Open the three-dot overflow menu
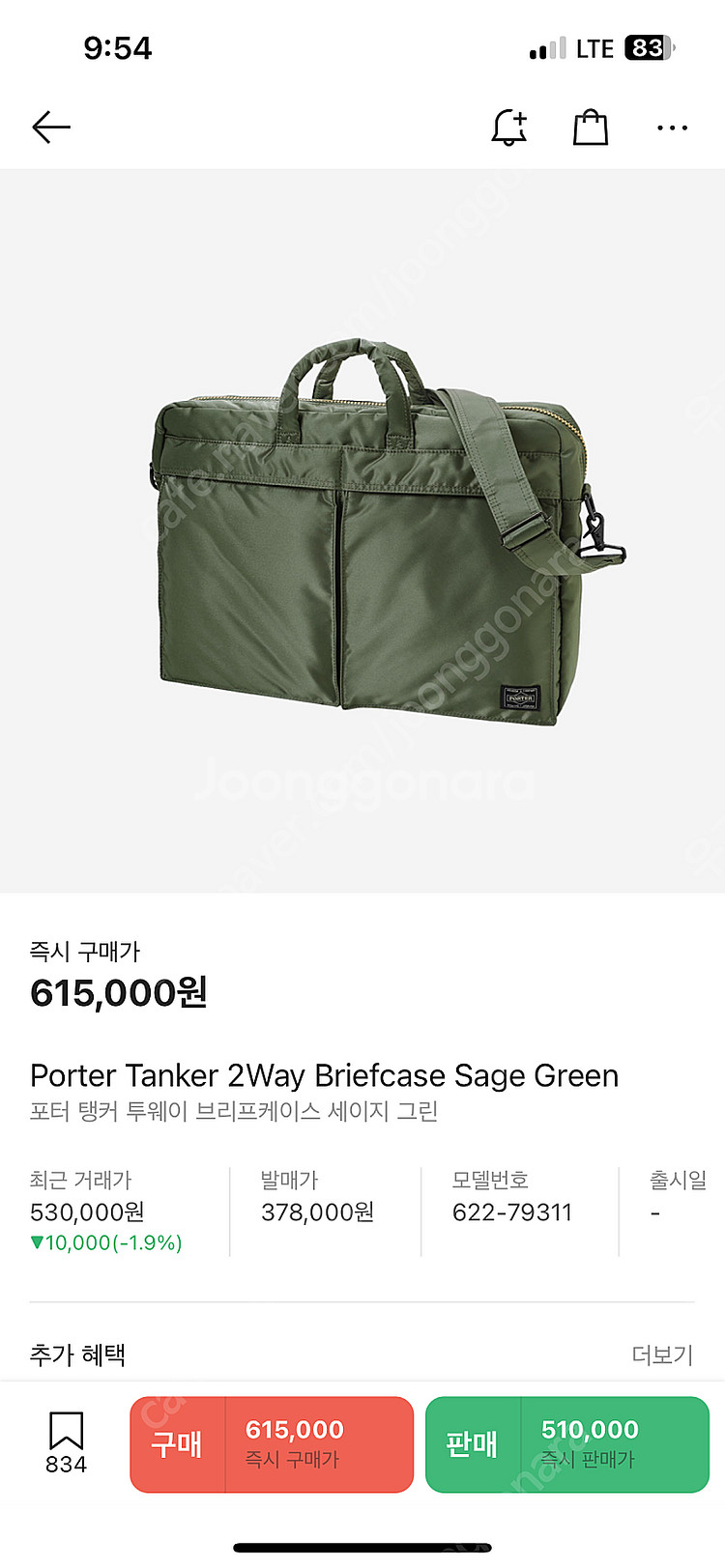This screenshot has height=1568, width=725. [672, 127]
